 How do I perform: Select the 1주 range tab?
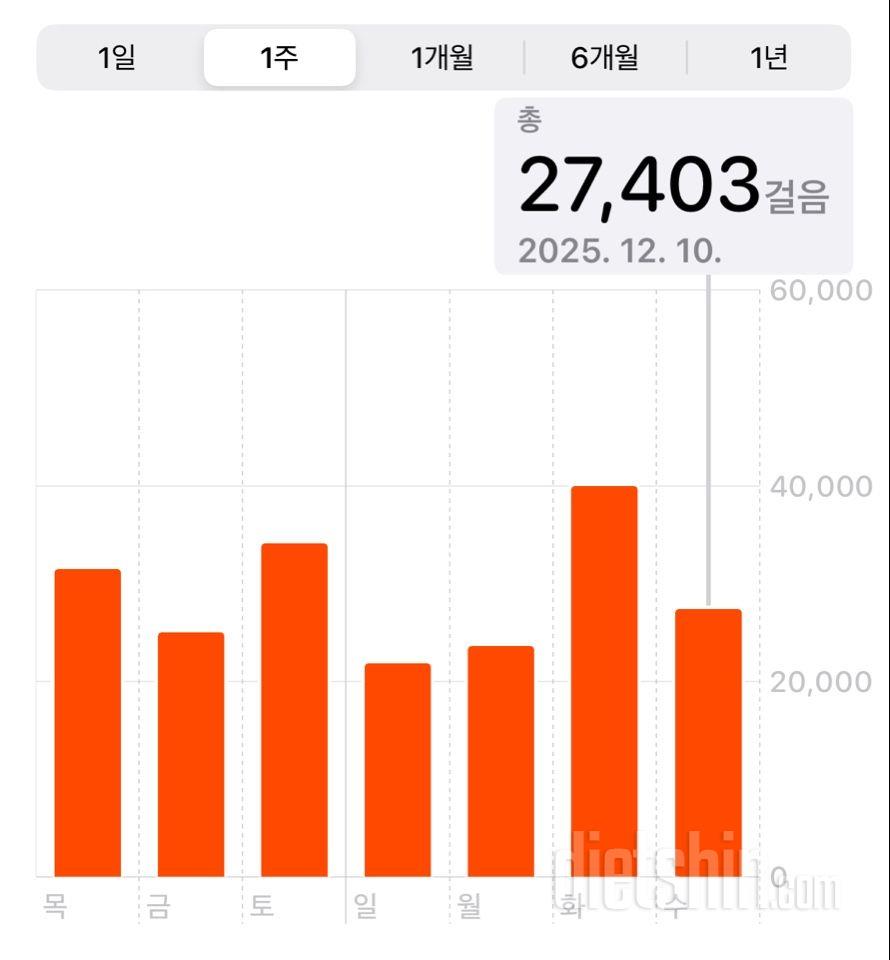279,58
